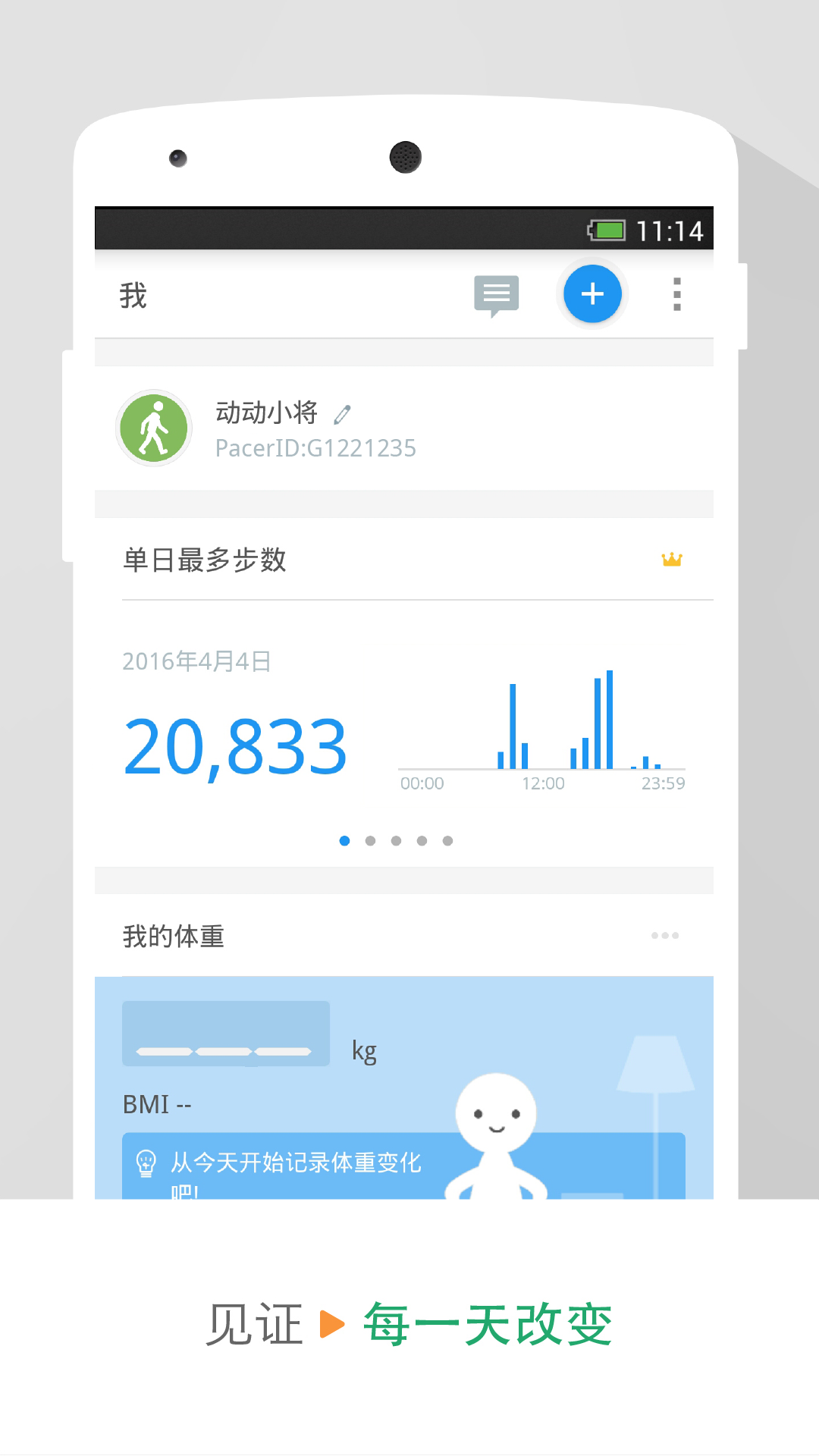The image size is (819, 1456).
Task: Click the green walking avatar
Action: coord(154,428)
